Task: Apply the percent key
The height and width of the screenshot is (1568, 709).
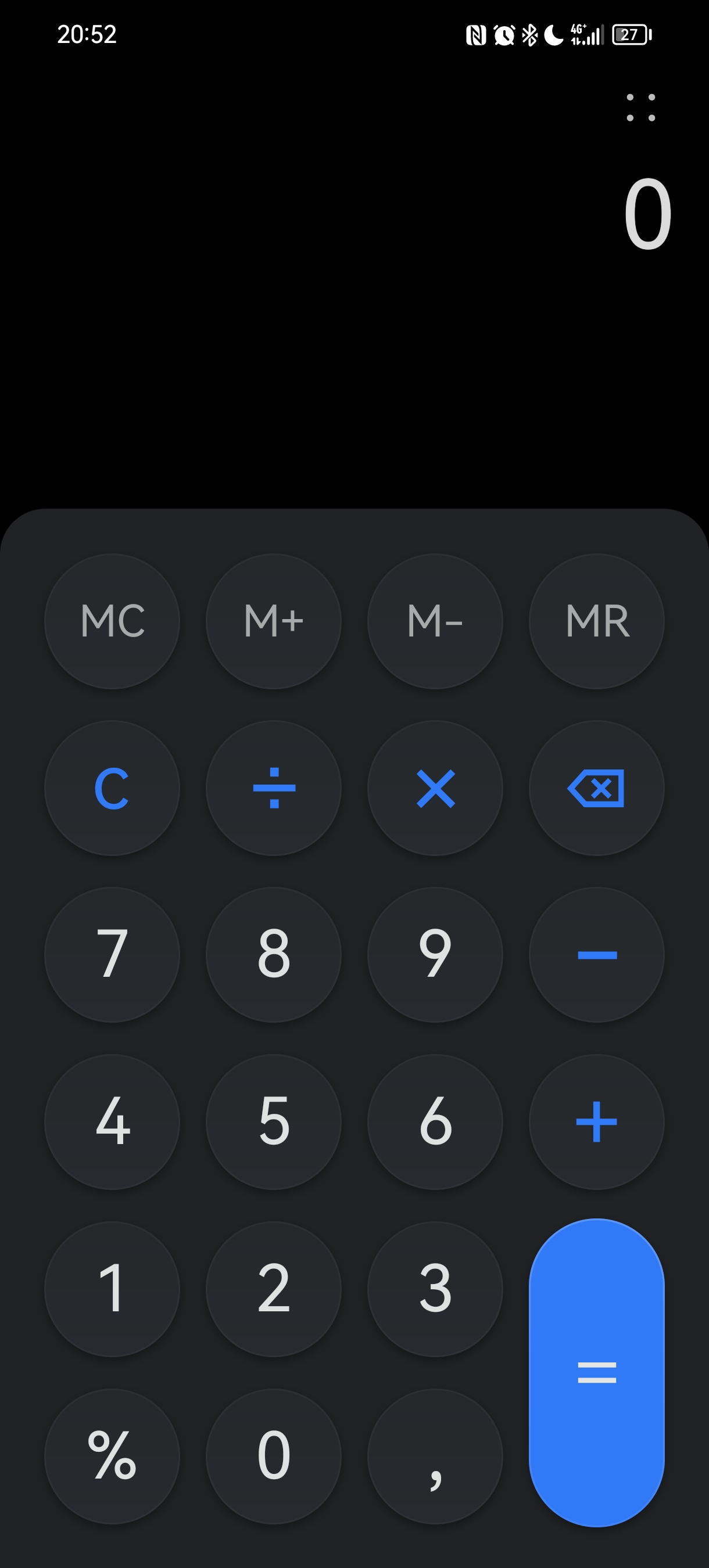Action: pyautogui.click(x=112, y=1456)
